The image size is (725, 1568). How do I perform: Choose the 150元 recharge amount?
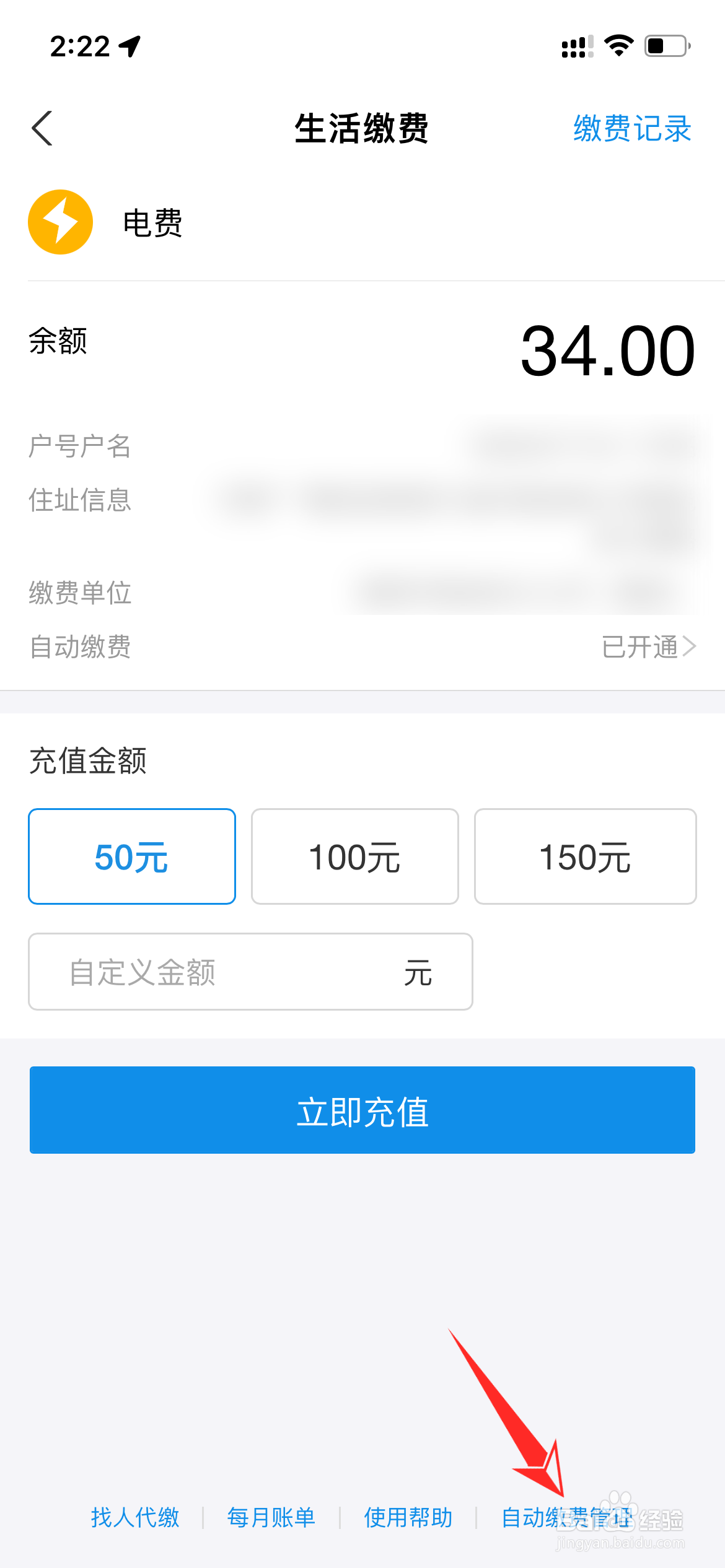(585, 856)
